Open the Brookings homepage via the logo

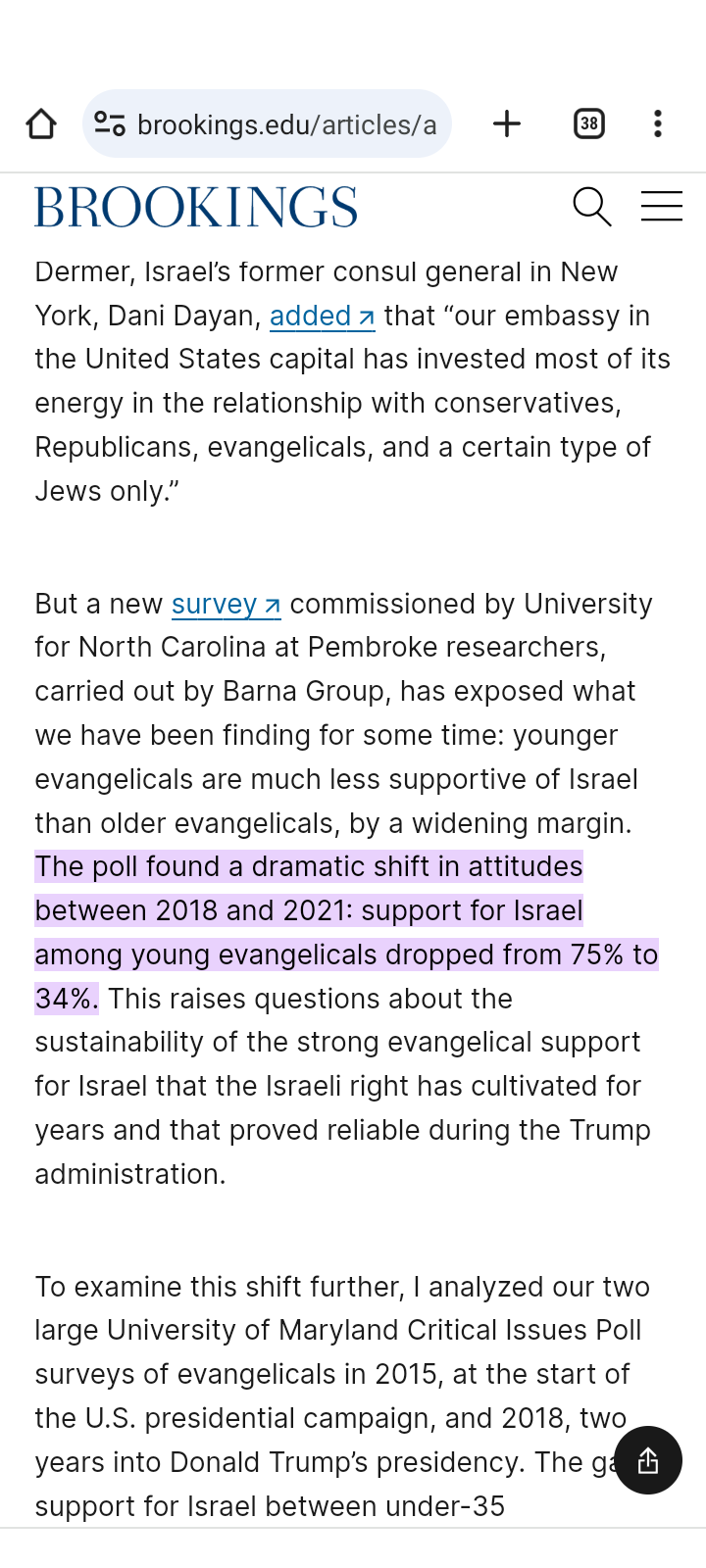196,207
